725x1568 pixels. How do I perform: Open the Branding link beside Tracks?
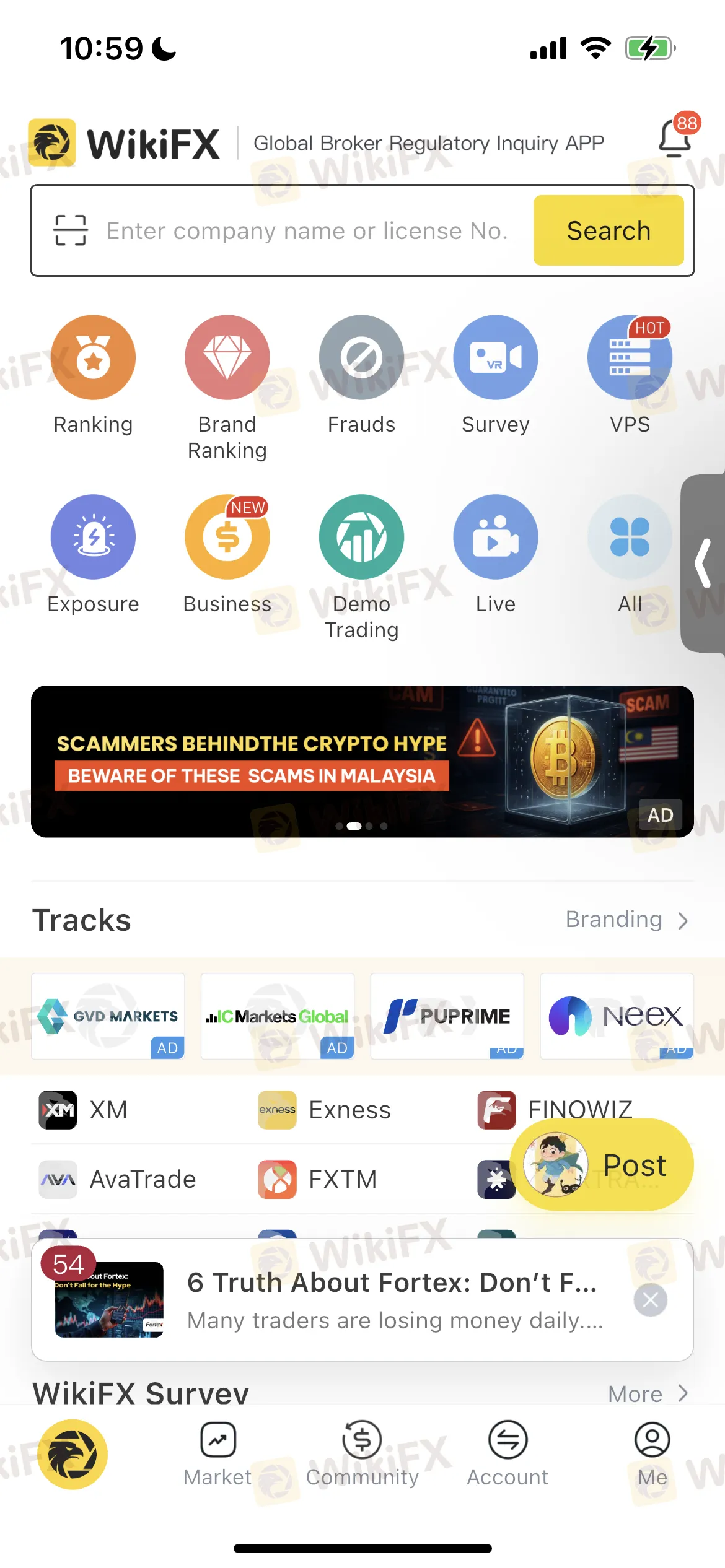tap(626, 920)
